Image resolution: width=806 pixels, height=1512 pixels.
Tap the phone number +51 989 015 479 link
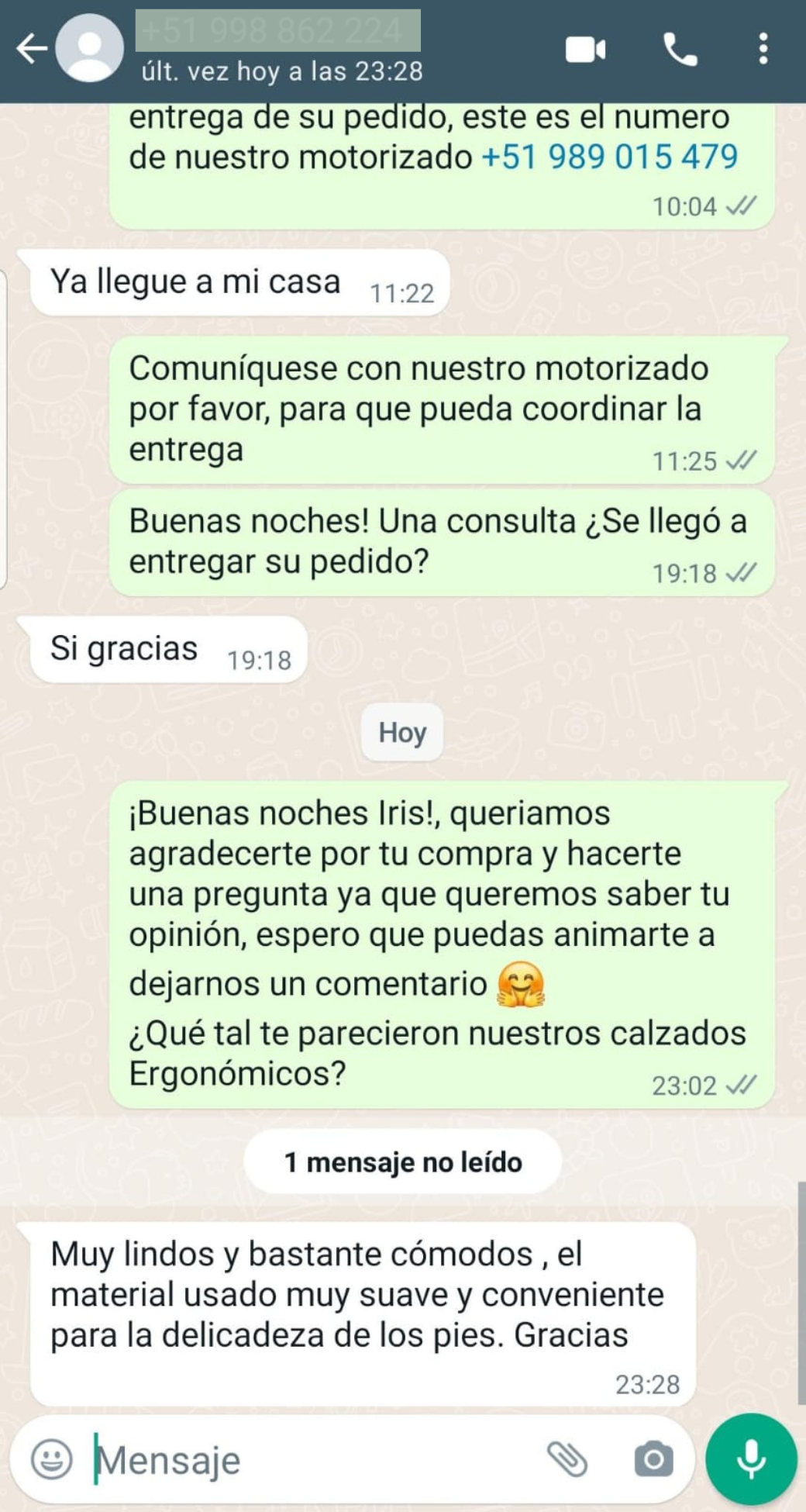pyautogui.click(x=610, y=157)
